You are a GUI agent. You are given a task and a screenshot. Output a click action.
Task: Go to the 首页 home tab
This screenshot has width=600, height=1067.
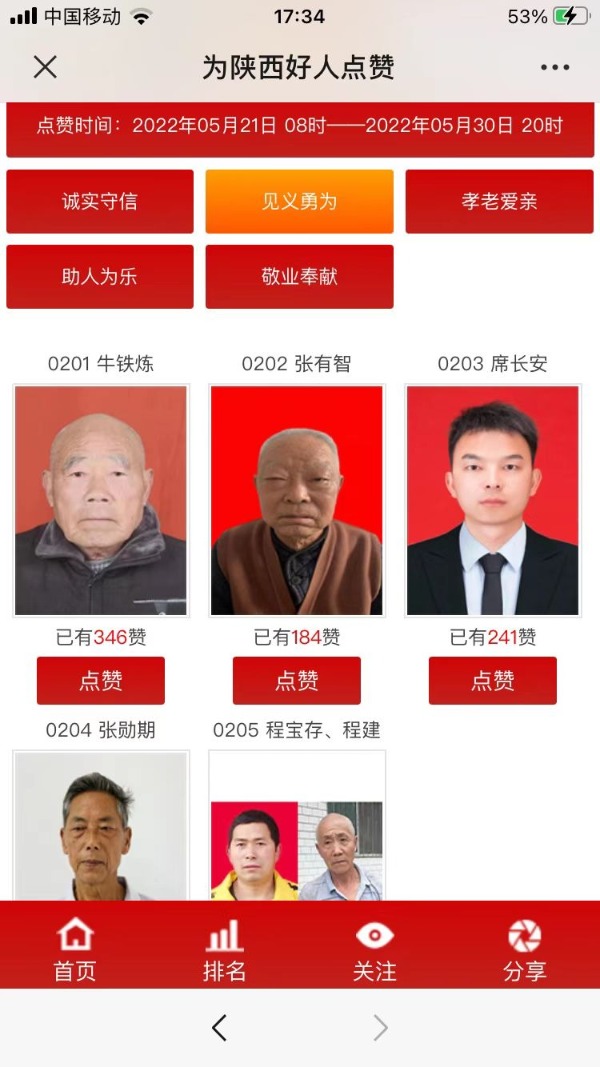click(x=75, y=950)
